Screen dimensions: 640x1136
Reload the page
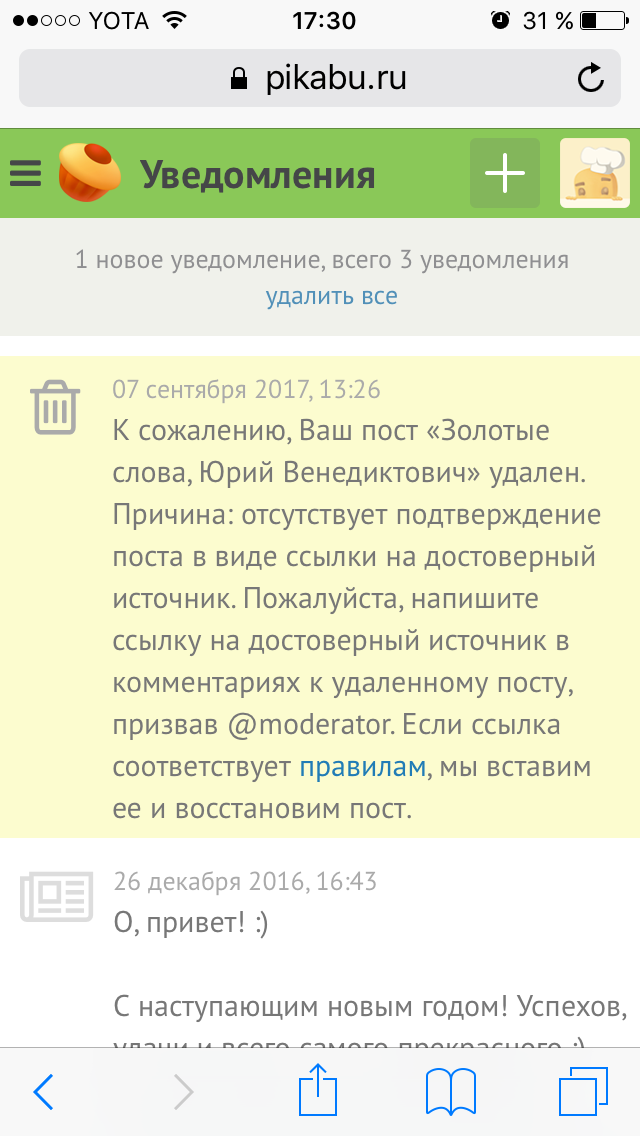tap(591, 78)
